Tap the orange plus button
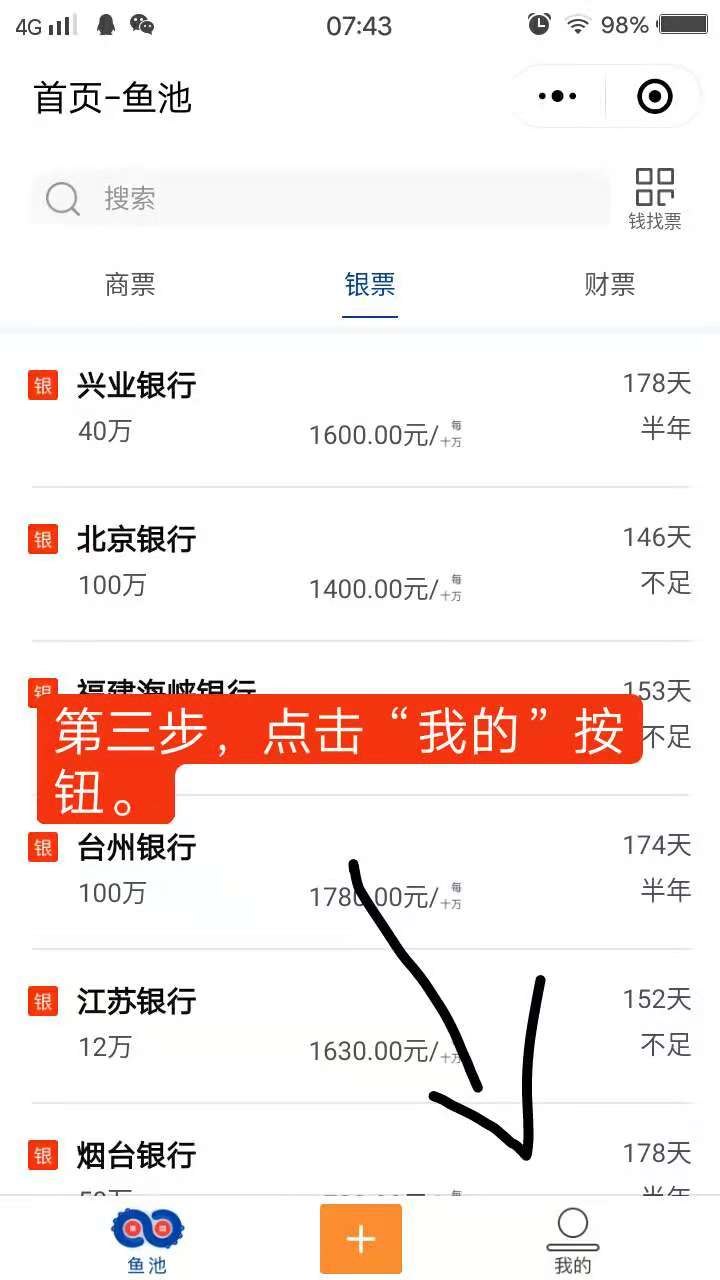 pos(360,1239)
